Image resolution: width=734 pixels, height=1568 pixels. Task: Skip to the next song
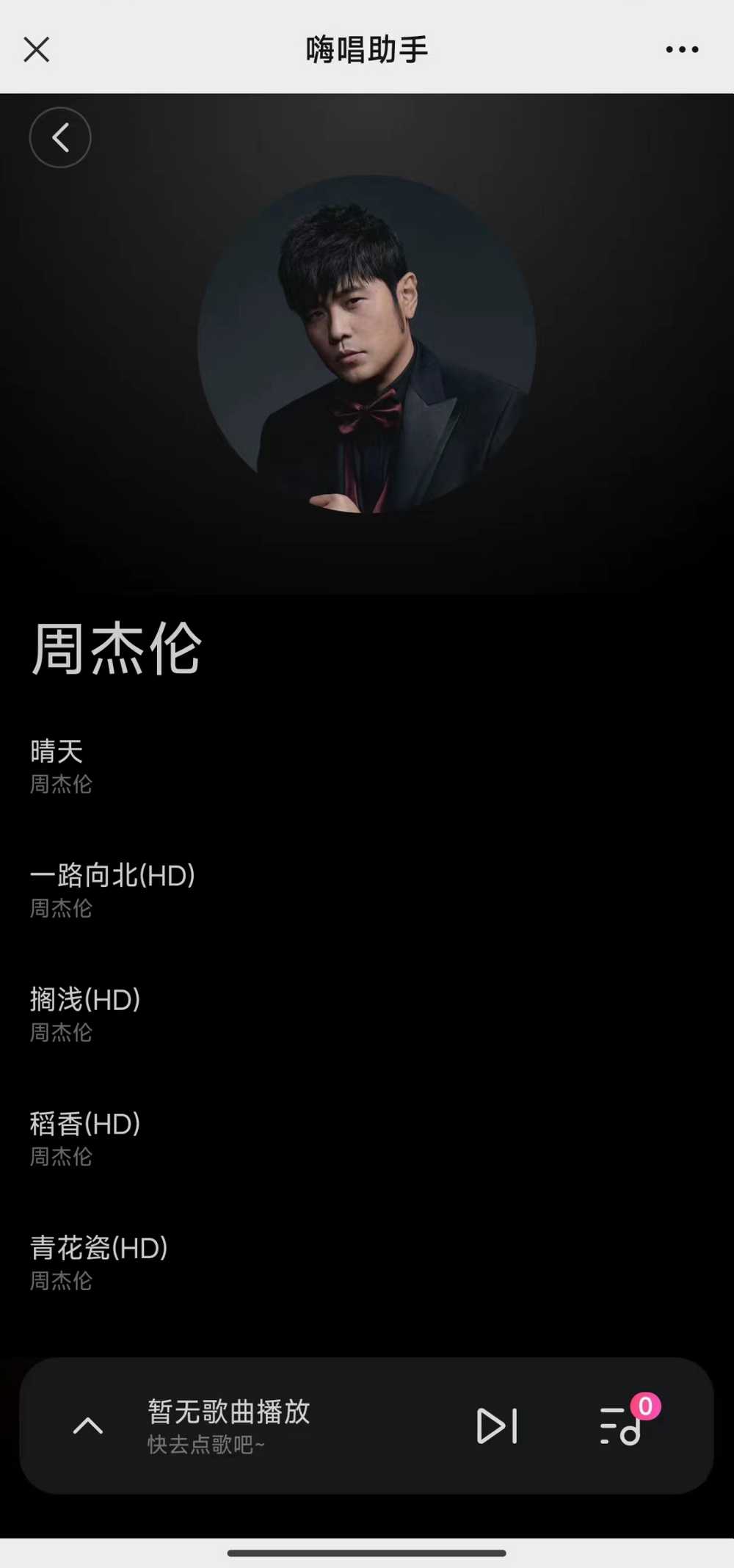[497, 1426]
